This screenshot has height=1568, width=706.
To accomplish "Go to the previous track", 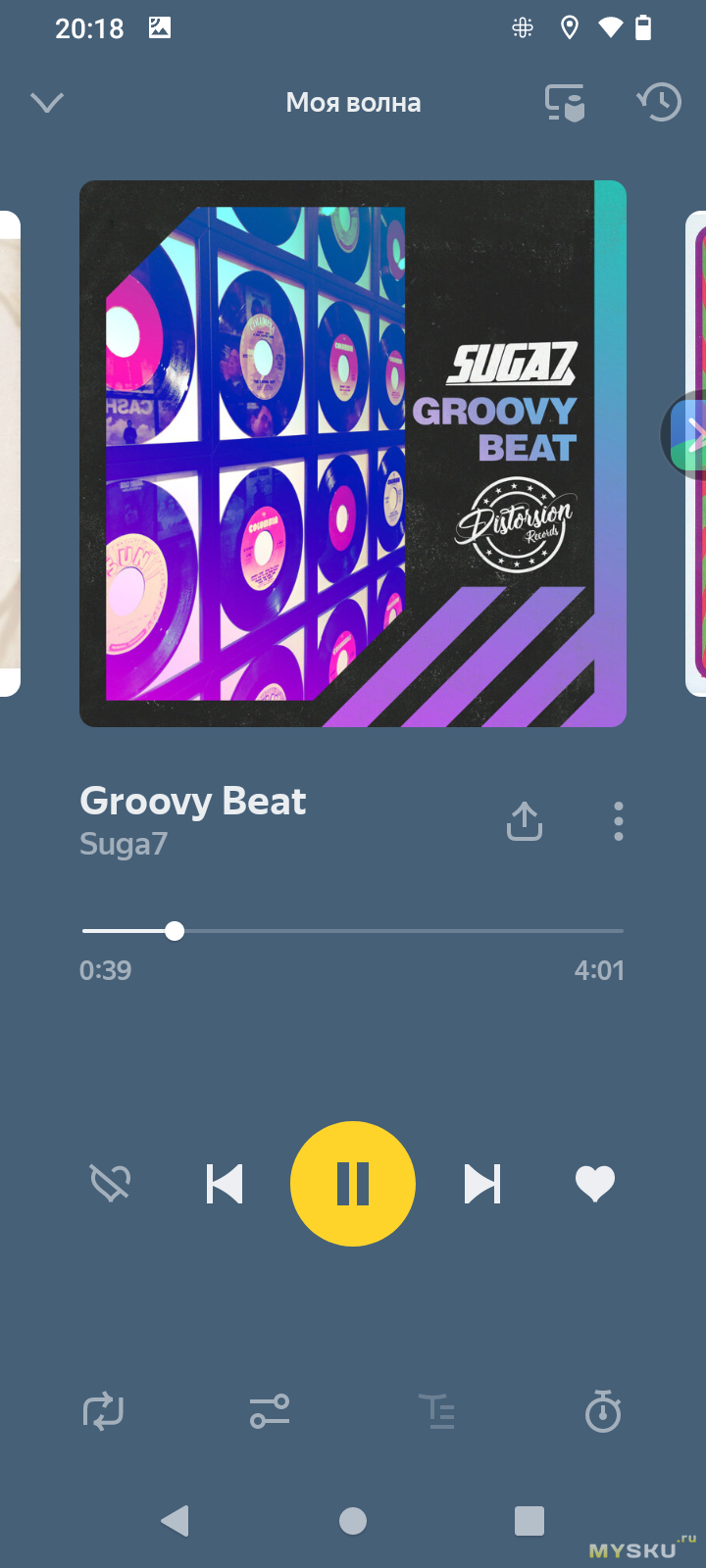I will tap(225, 1184).
